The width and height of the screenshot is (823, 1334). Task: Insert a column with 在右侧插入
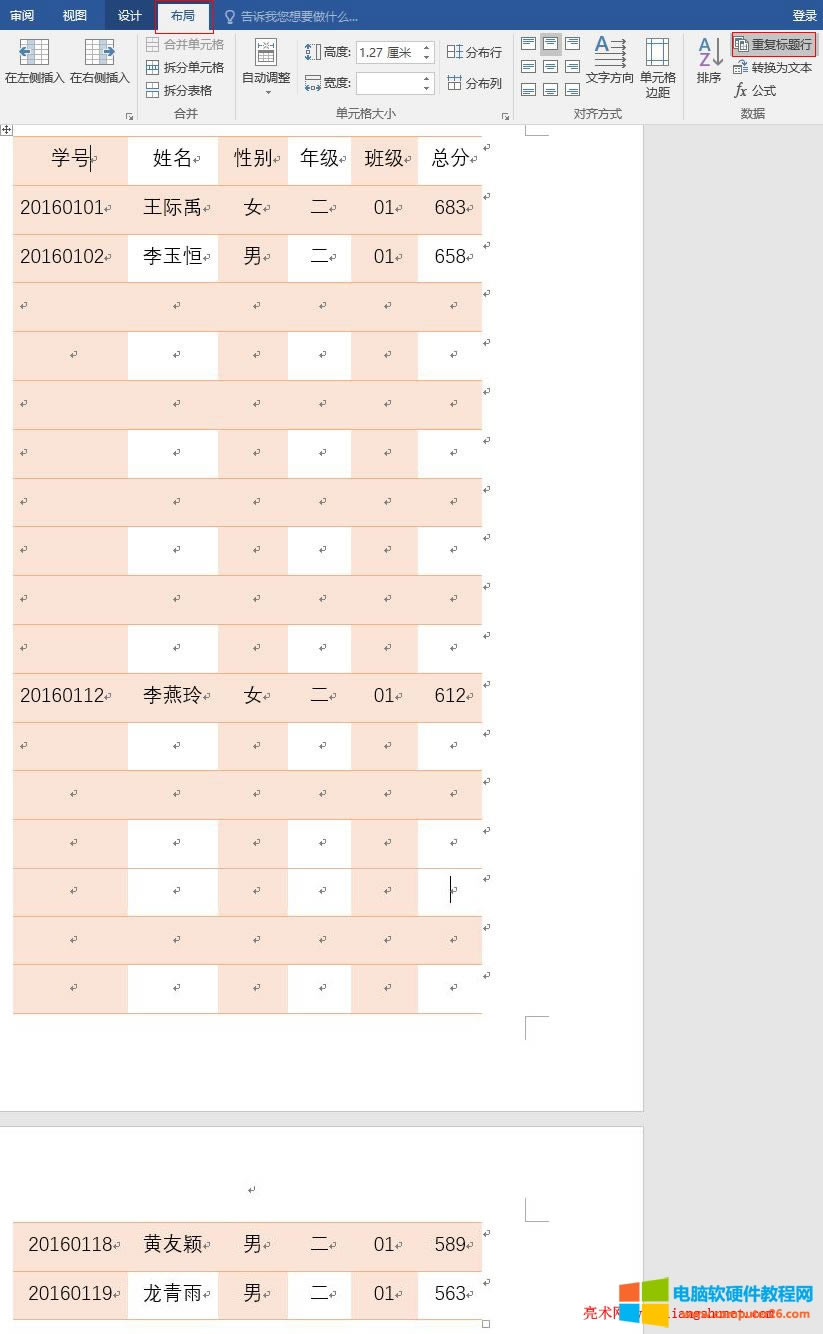[x=99, y=62]
